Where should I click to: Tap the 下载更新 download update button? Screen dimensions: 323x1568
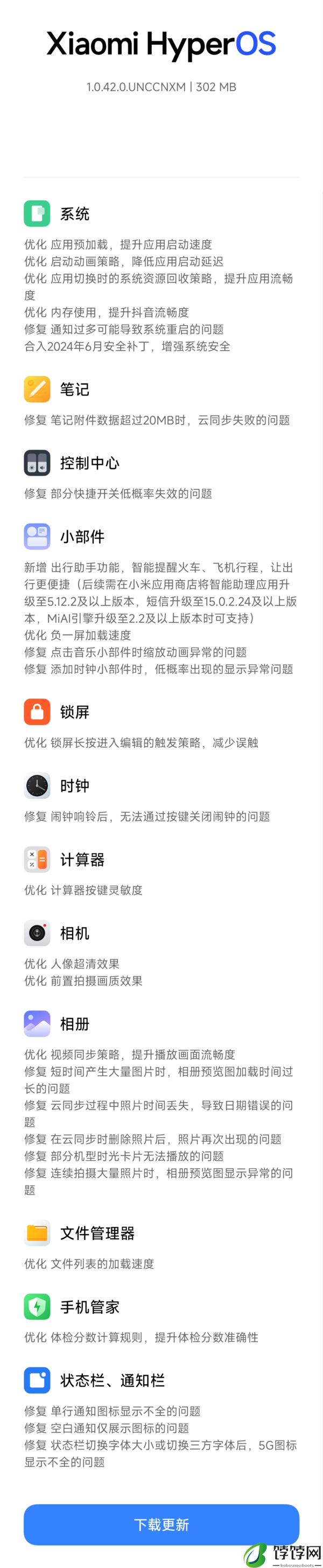161,1524
